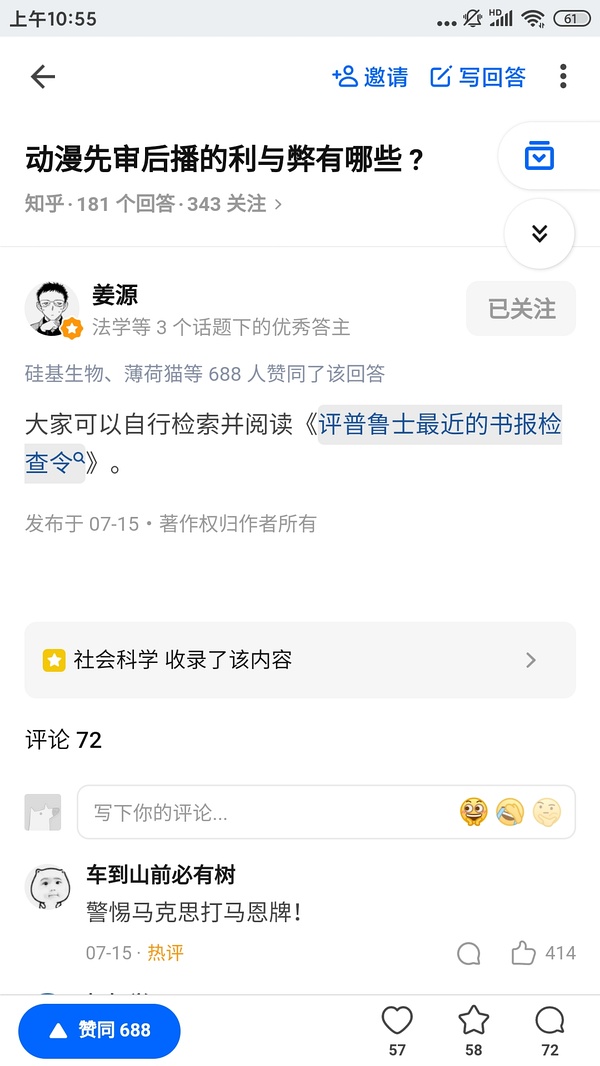Open 姜源's profile avatar

click(x=52, y=308)
